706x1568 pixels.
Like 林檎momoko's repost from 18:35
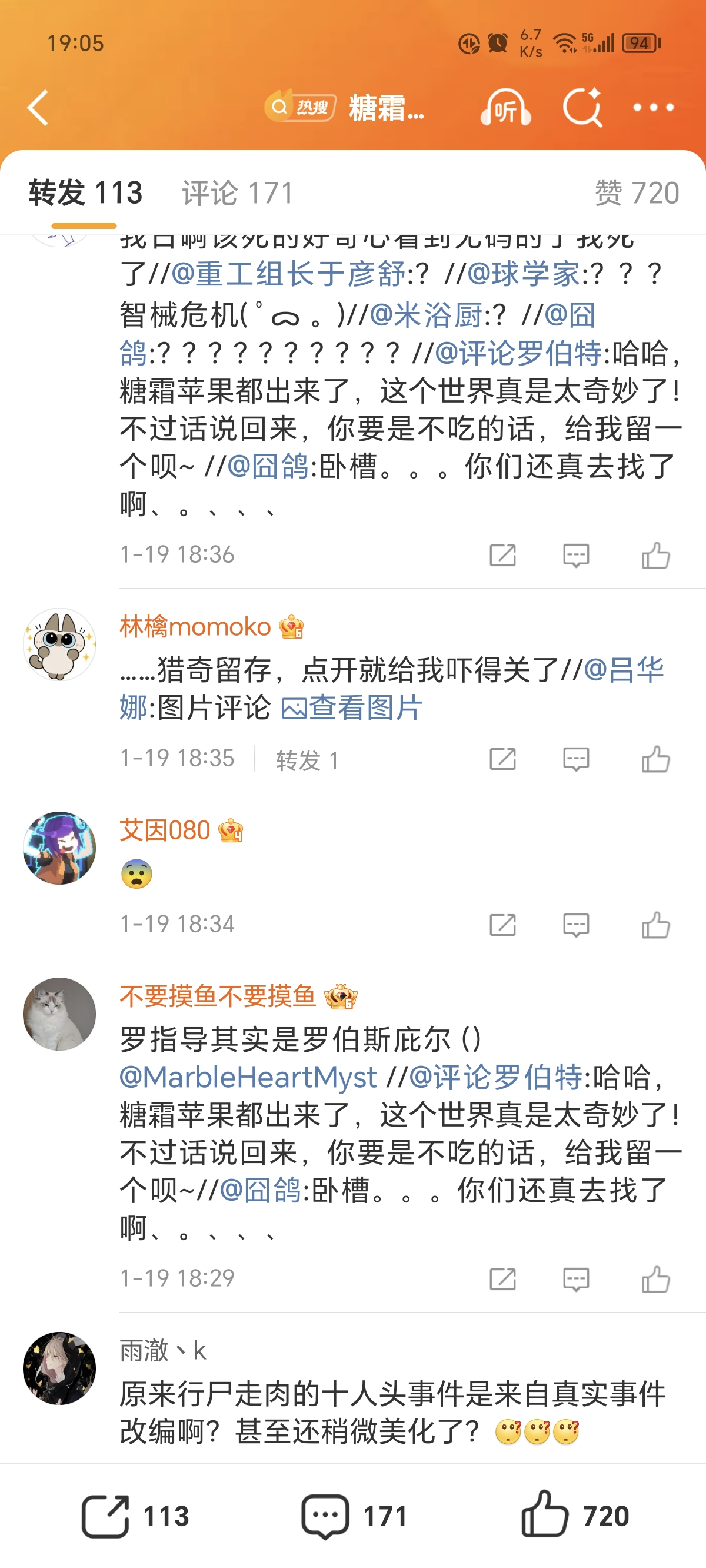(655, 759)
